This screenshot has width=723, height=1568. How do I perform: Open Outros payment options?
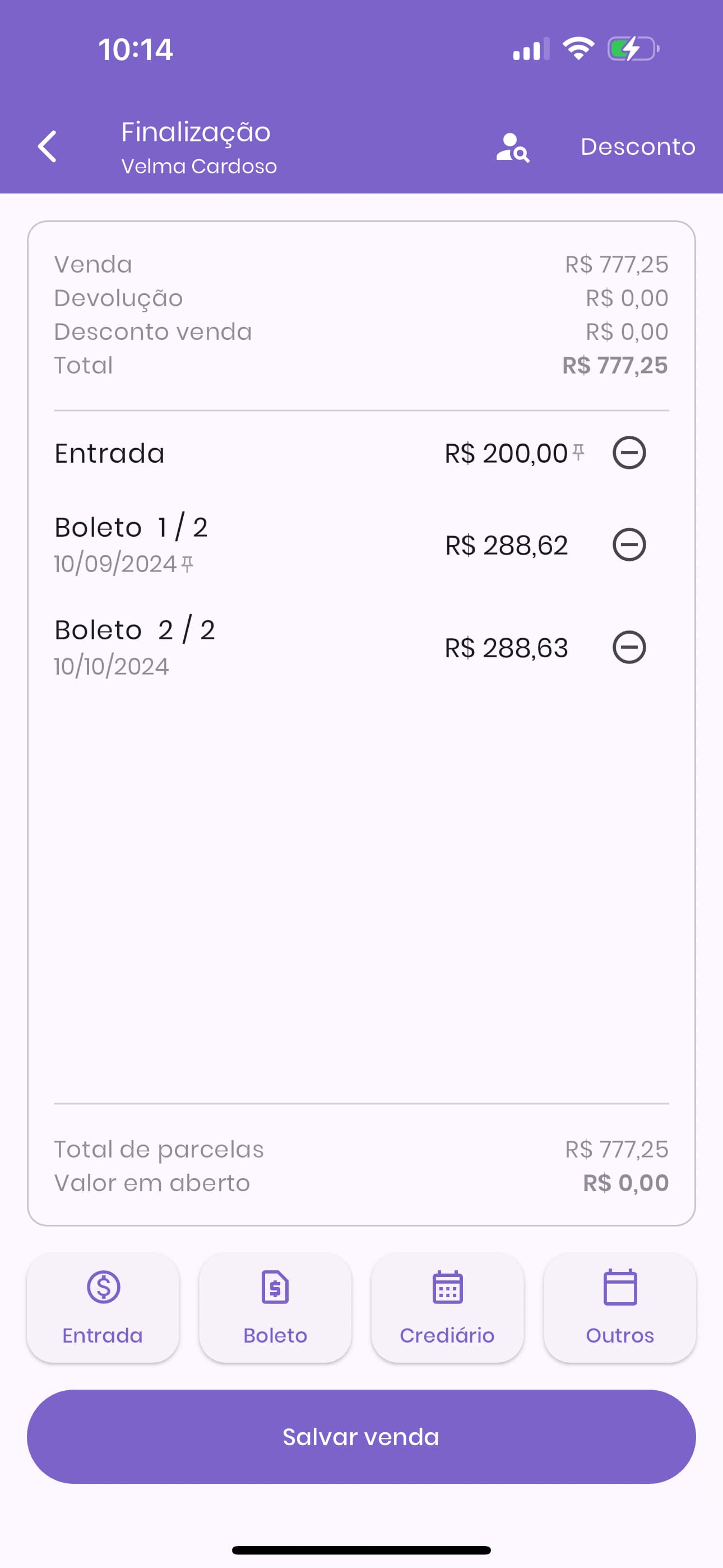click(619, 1307)
